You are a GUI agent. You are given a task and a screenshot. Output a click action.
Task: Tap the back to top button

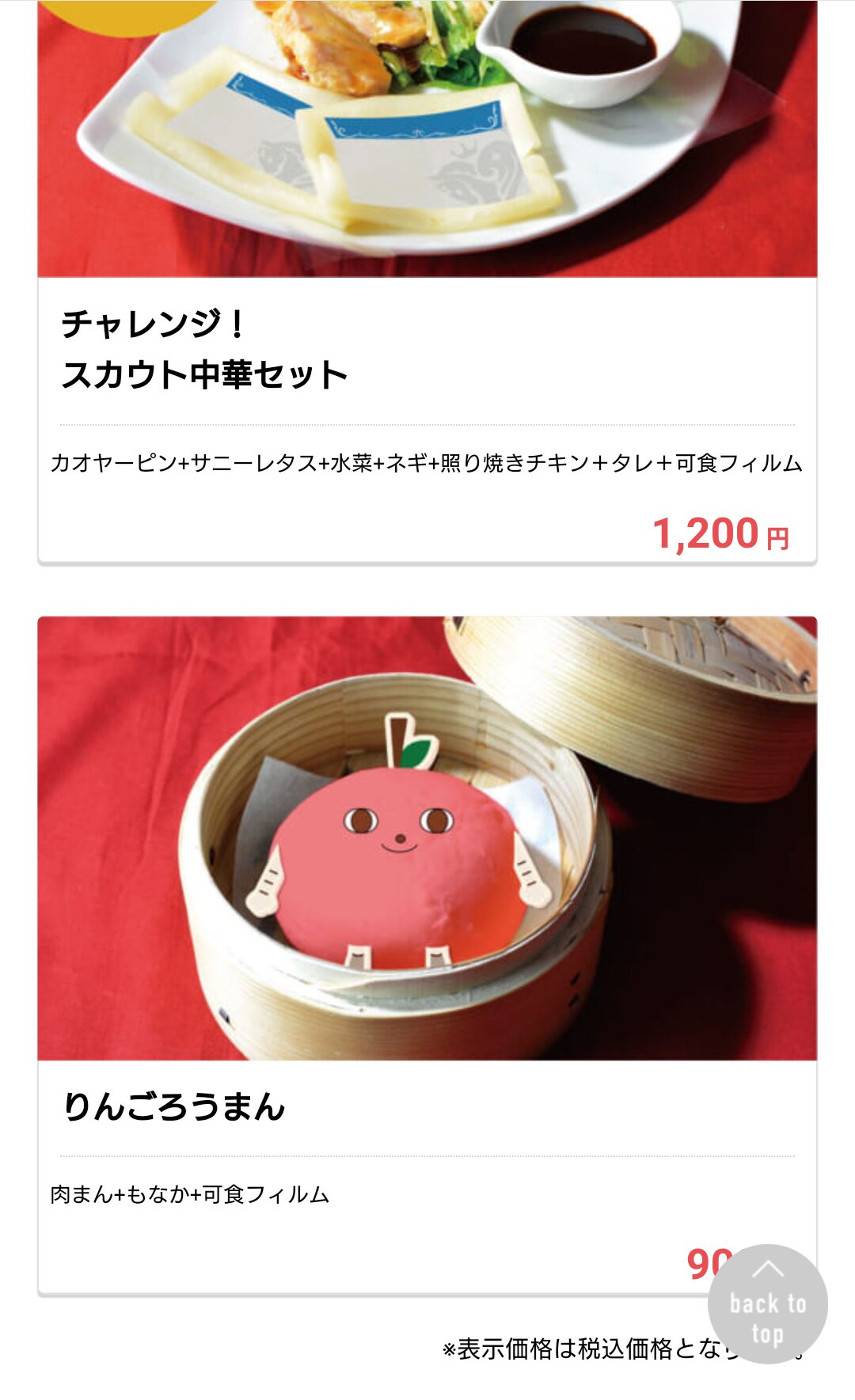tap(767, 1303)
